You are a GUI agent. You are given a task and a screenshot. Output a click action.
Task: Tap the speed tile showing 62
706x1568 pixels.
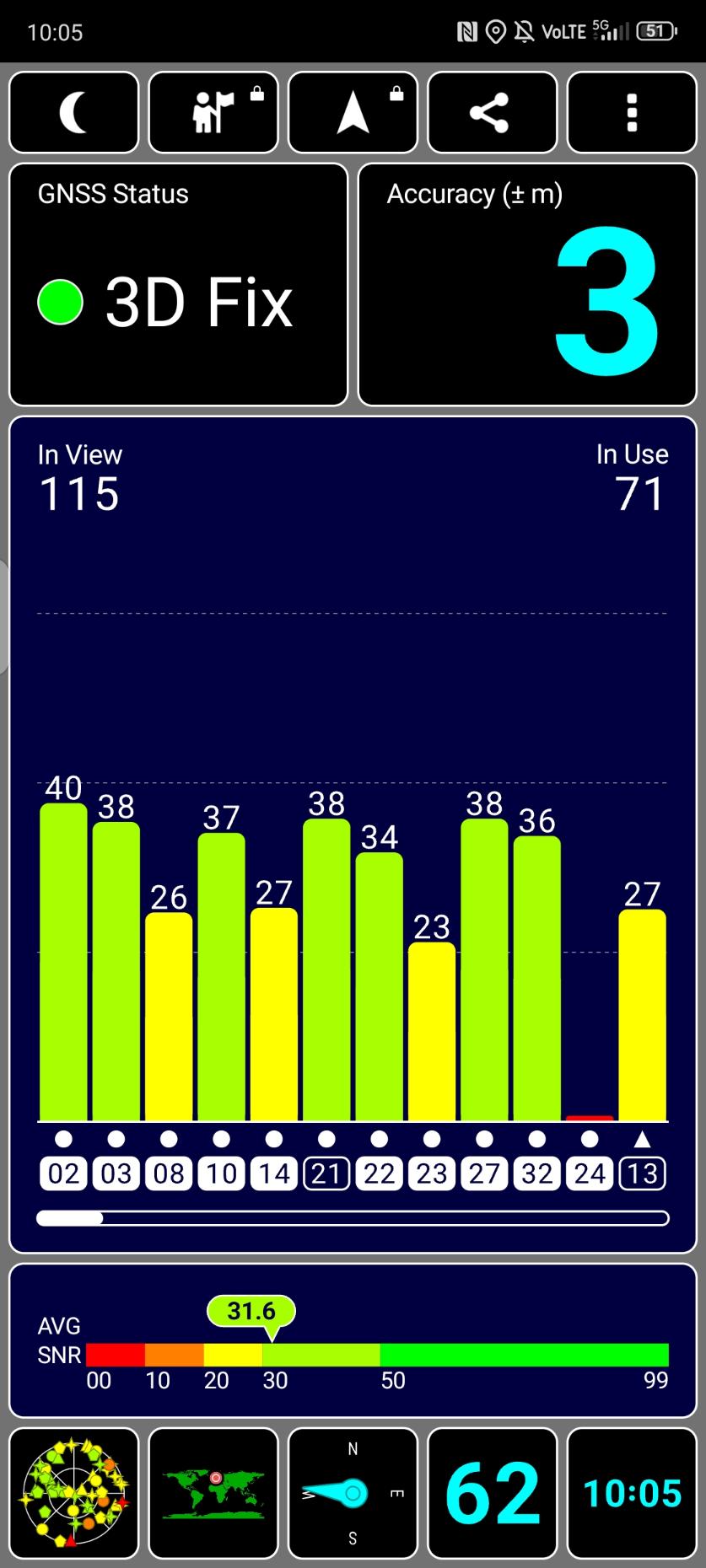tap(493, 1493)
